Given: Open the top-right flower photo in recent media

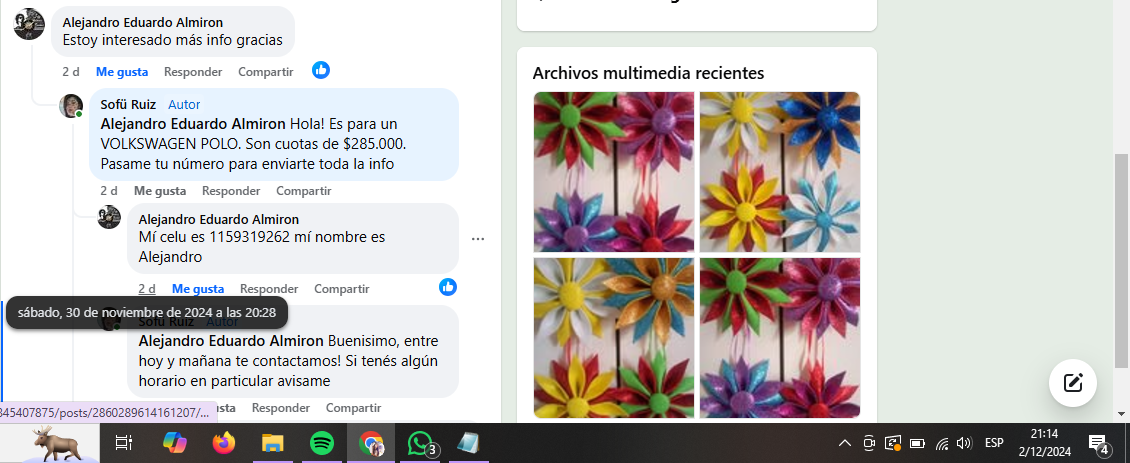Looking at the screenshot, I should pyautogui.click(x=780, y=171).
